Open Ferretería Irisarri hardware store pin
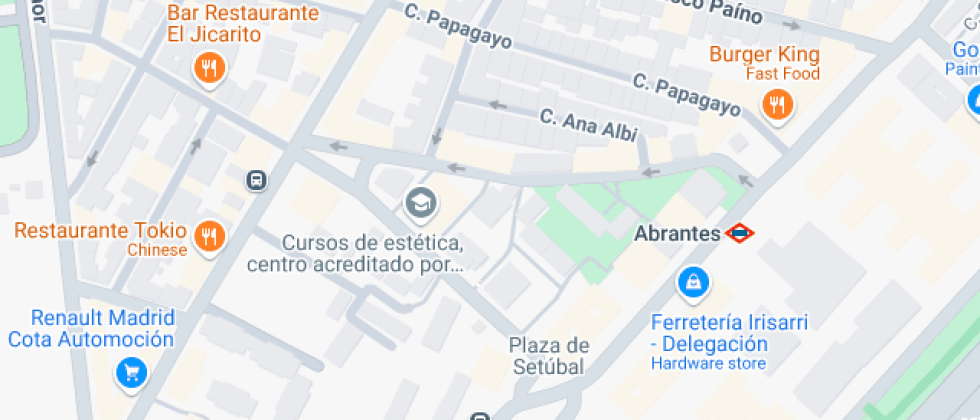Image resolution: width=980 pixels, height=420 pixels. tap(692, 283)
